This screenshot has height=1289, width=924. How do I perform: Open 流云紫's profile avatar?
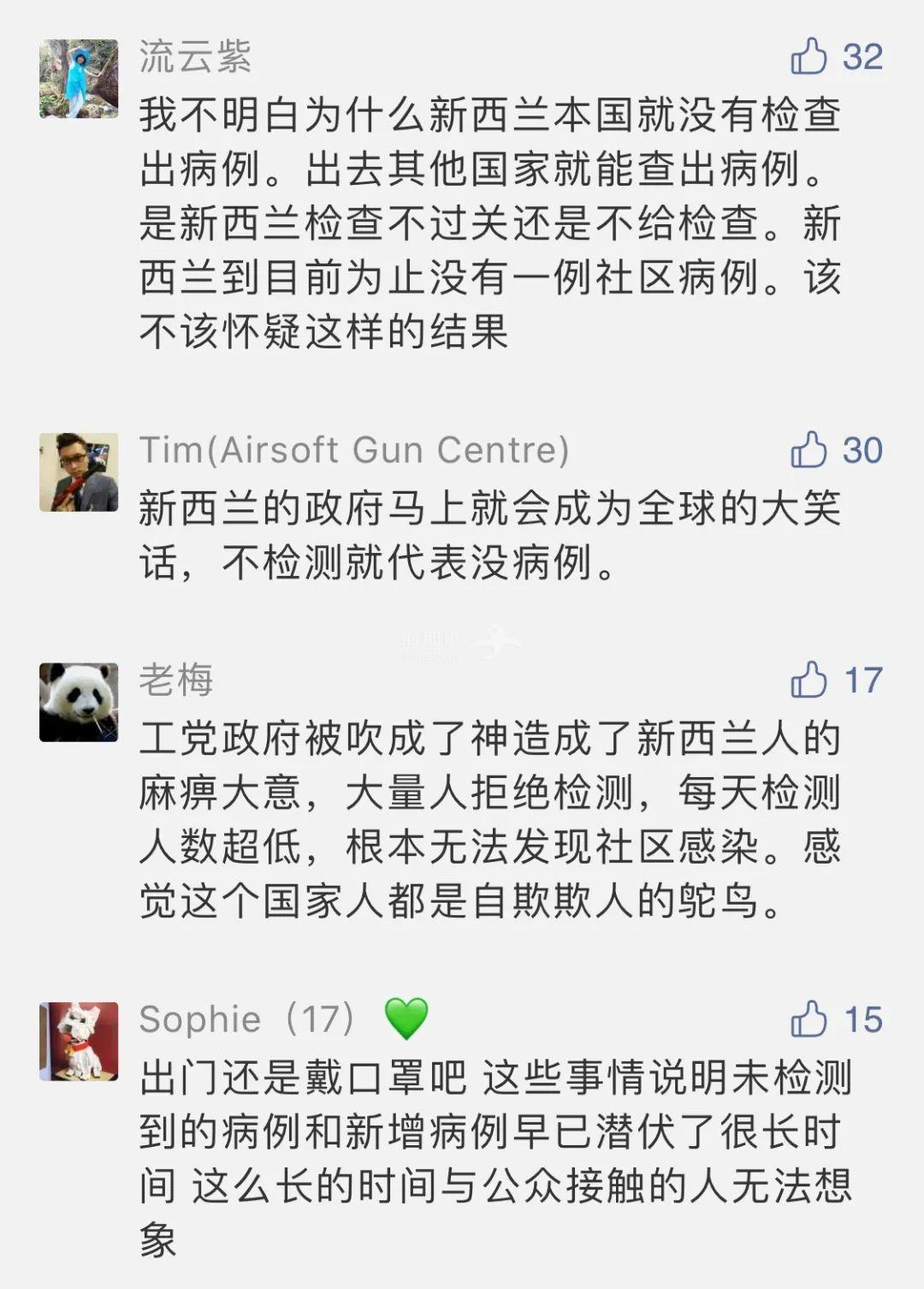[79, 79]
